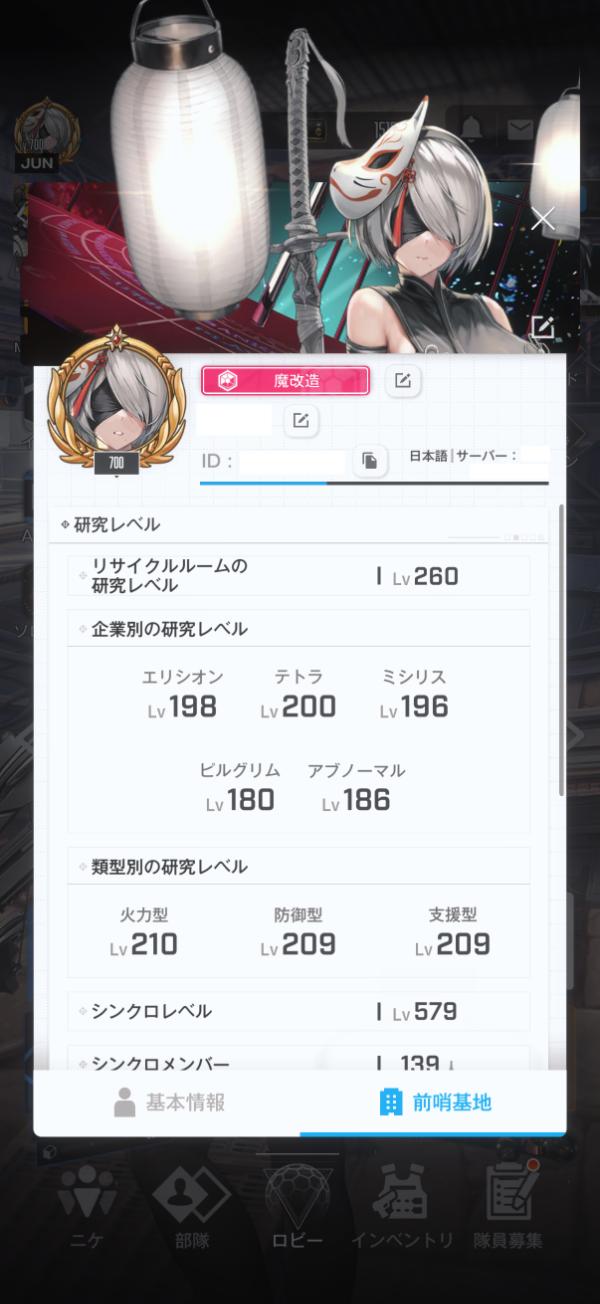
Task: Close the profile popup
Action: click(543, 220)
